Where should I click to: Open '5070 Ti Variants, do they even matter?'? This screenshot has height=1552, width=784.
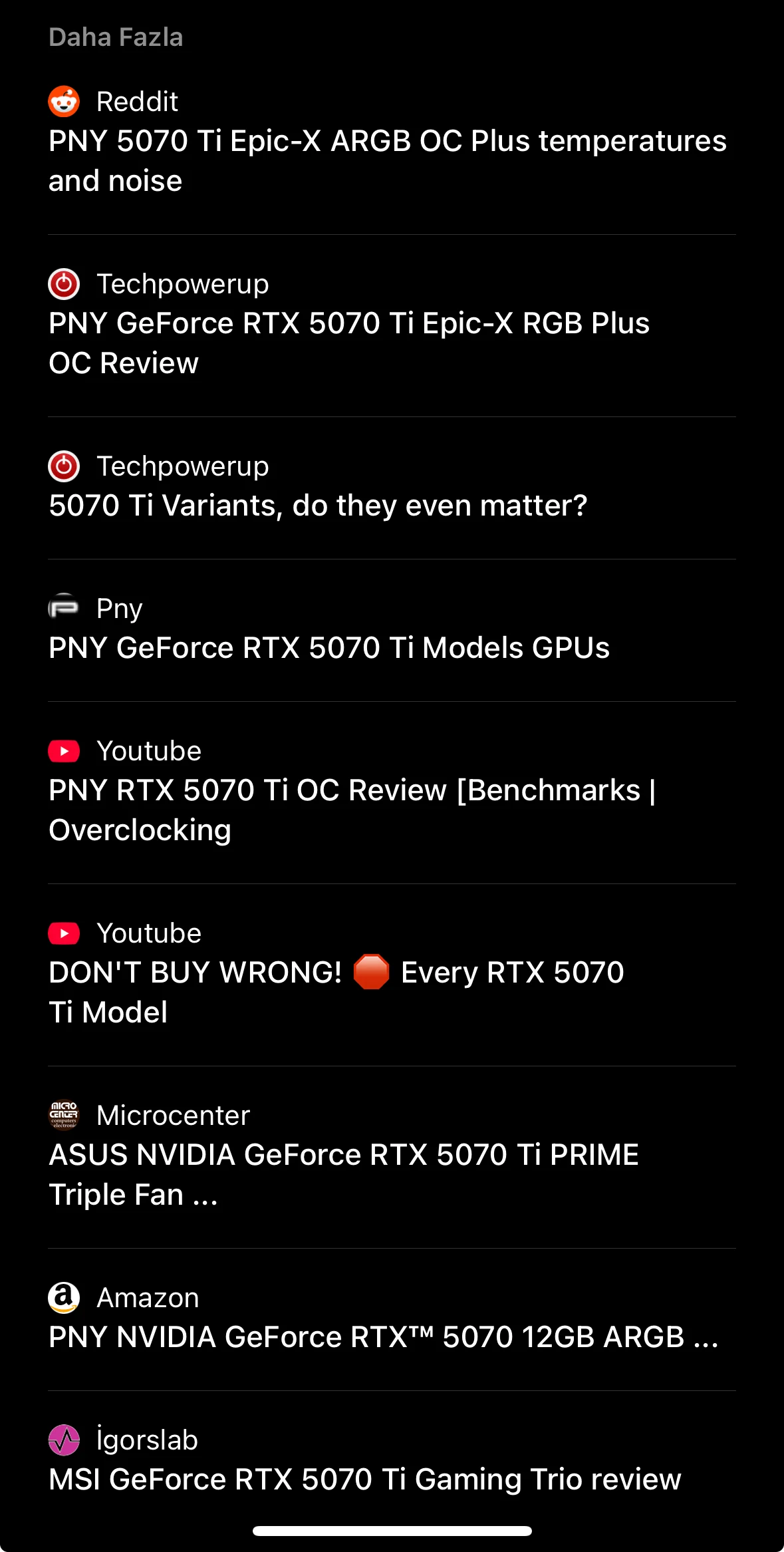coord(318,505)
